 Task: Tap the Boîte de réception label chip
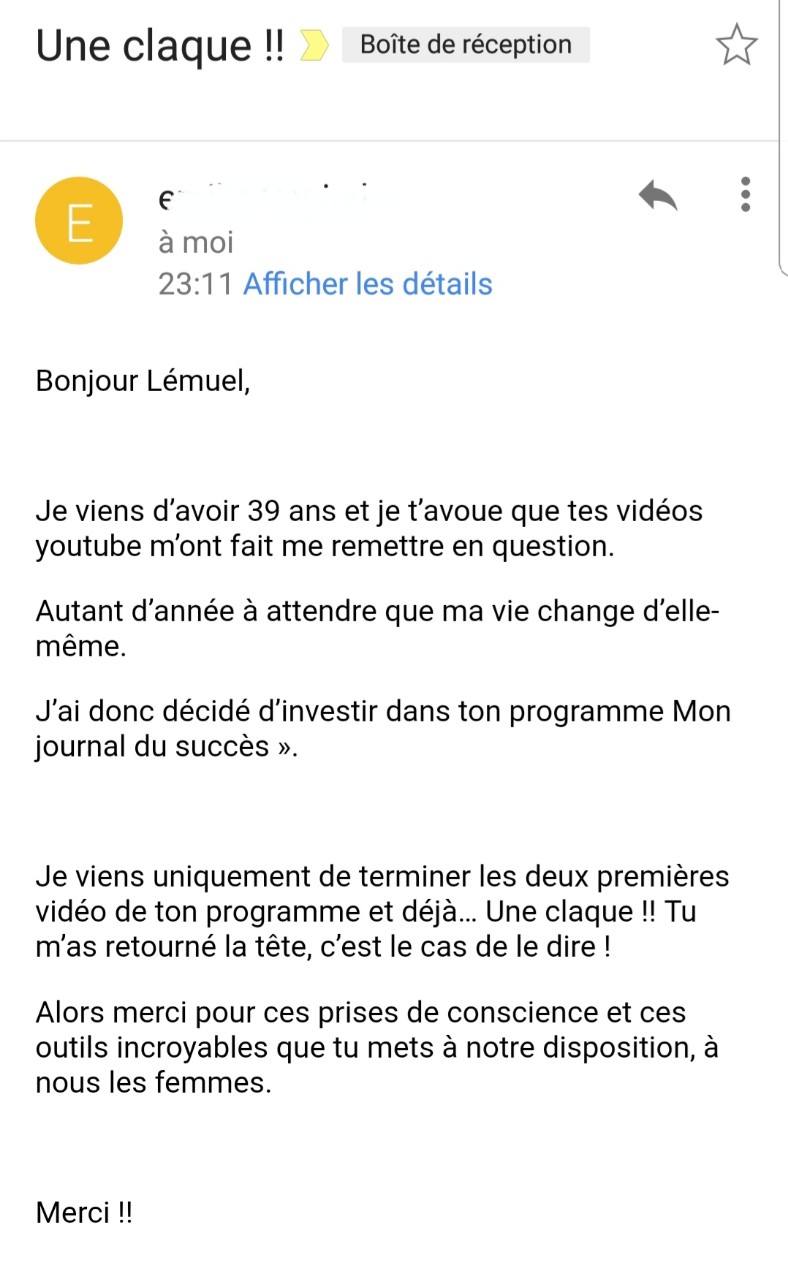[466, 45]
